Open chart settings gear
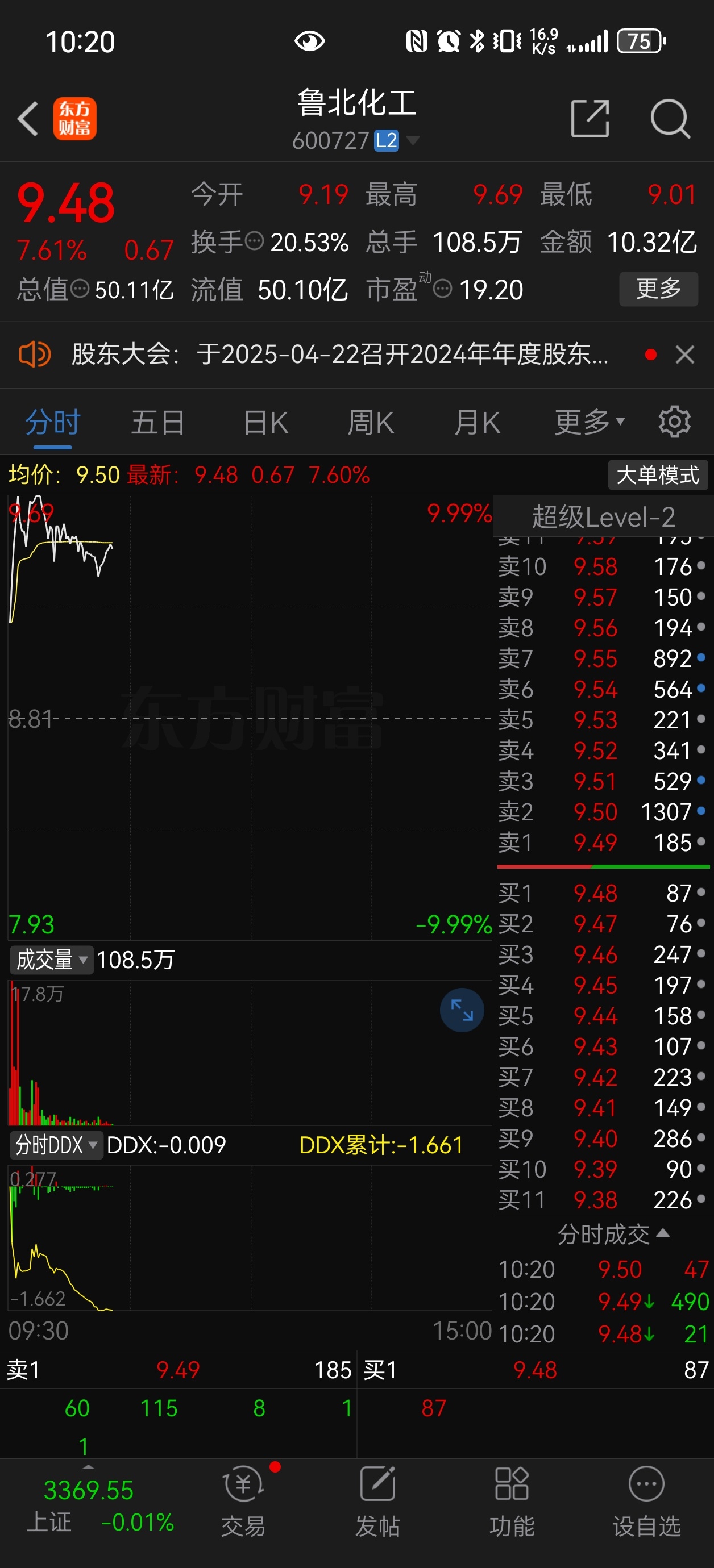Image resolution: width=714 pixels, height=1568 pixels. (674, 422)
